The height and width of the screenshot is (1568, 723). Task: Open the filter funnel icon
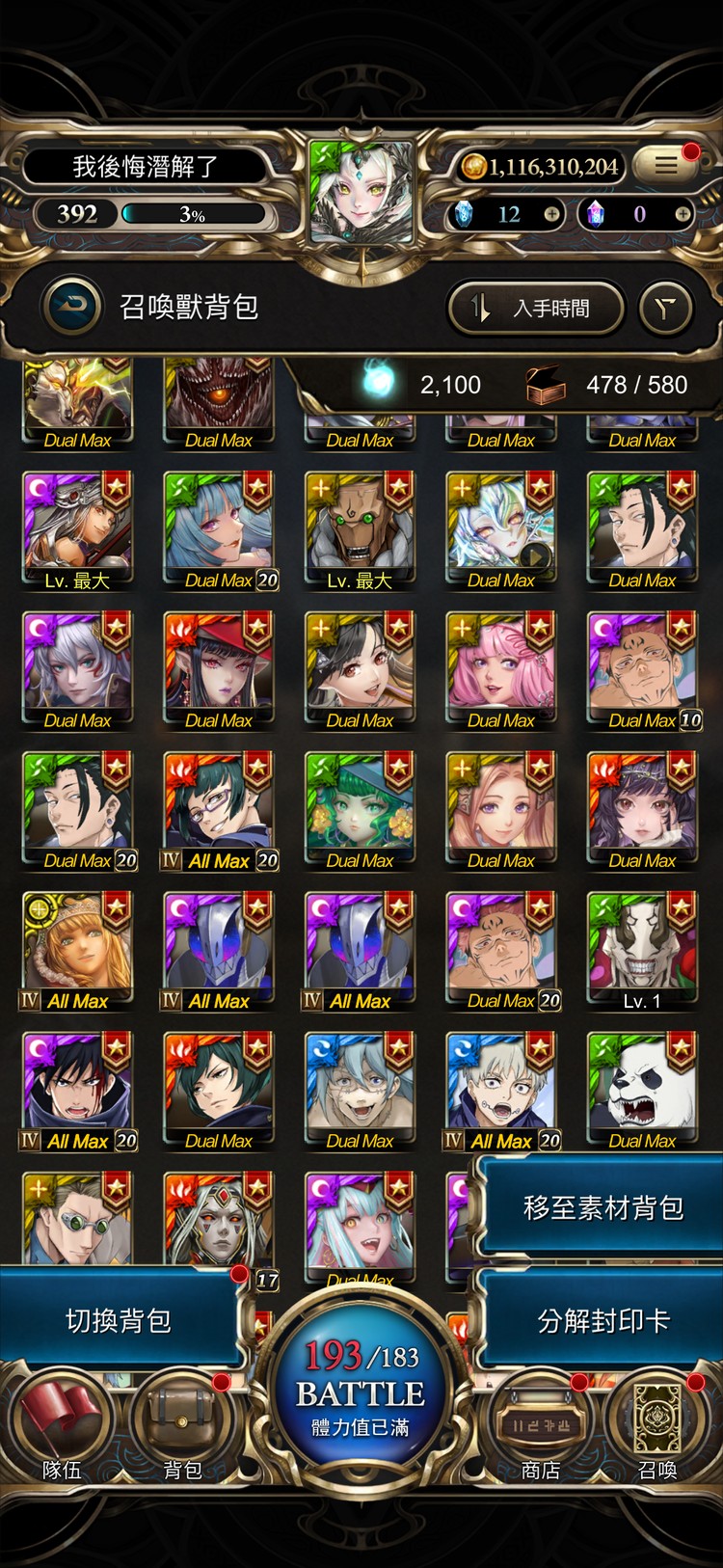click(x=666, y=309)
